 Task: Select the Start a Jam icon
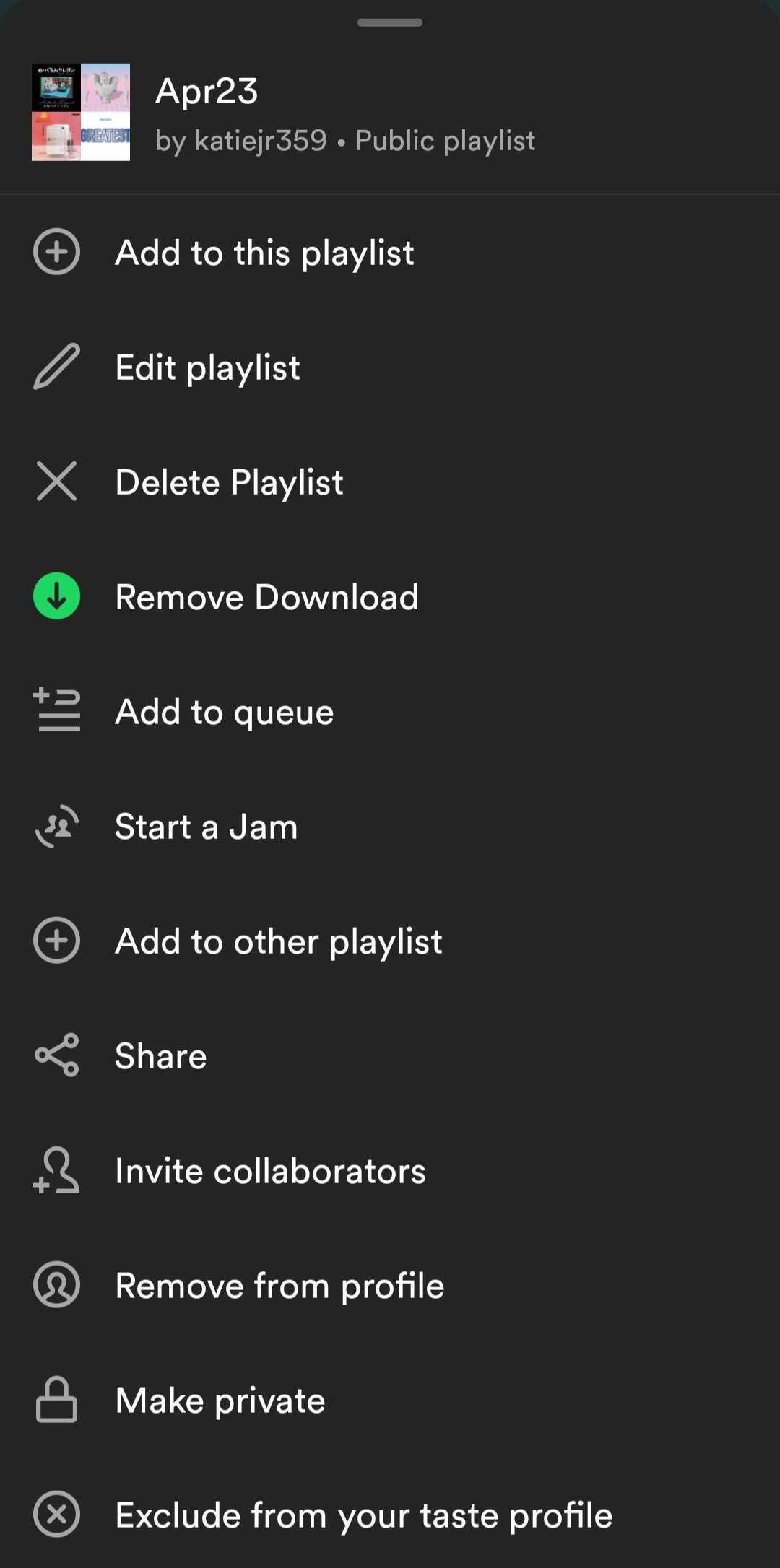[x=56, y=826]
